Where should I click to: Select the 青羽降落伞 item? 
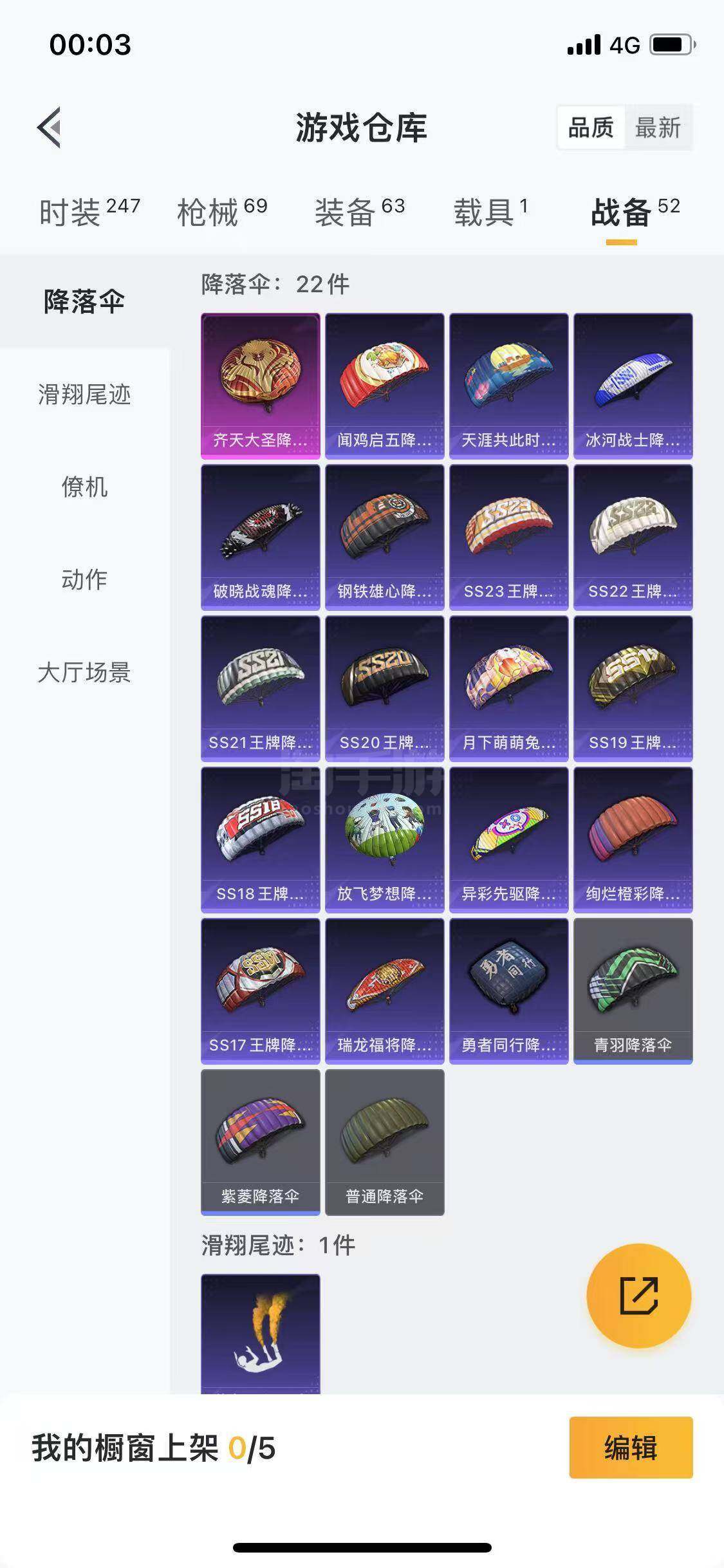tap(633, 991)
